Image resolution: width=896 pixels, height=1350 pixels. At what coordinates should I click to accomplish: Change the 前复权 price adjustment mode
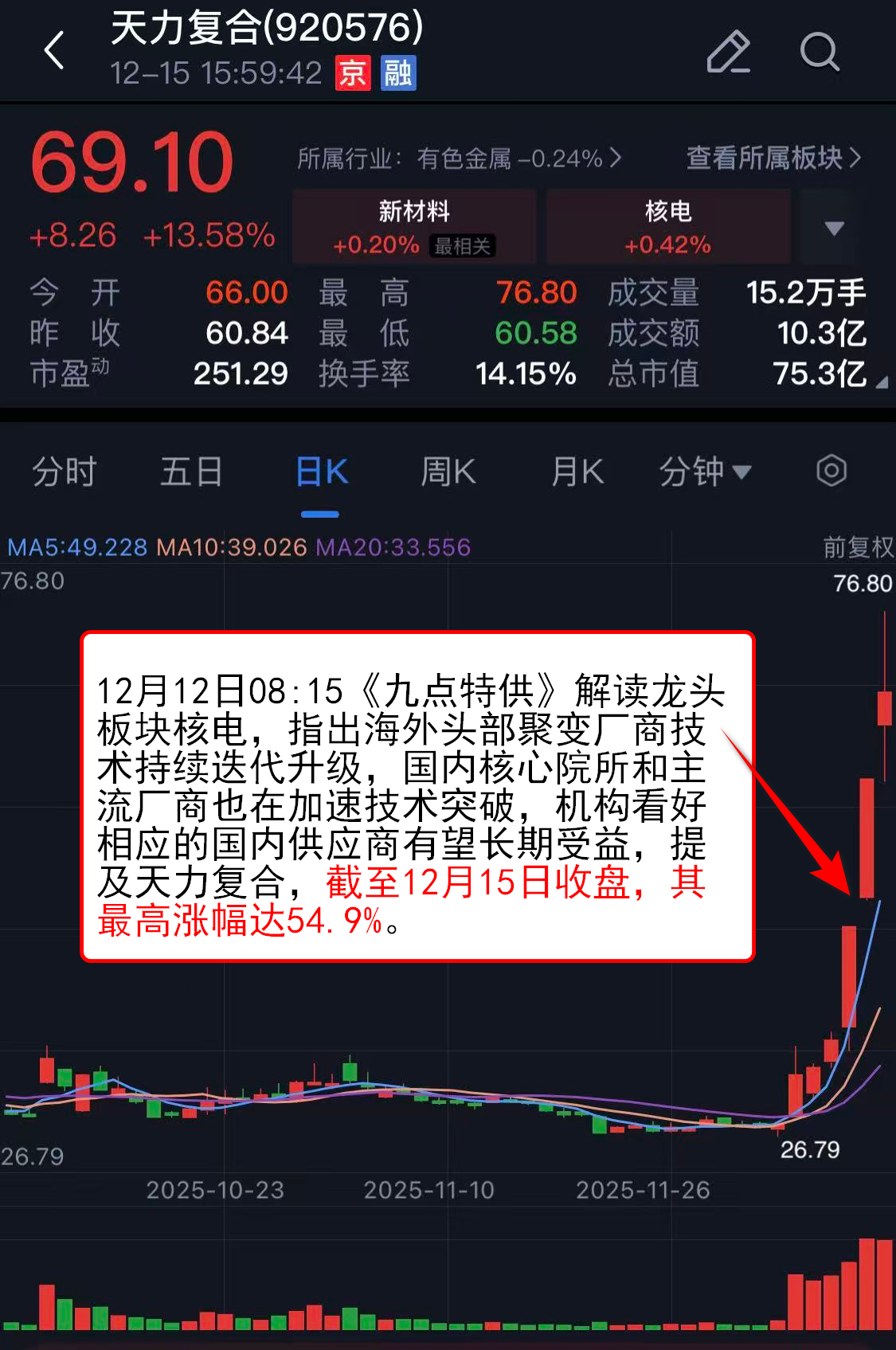click(857, 547)
